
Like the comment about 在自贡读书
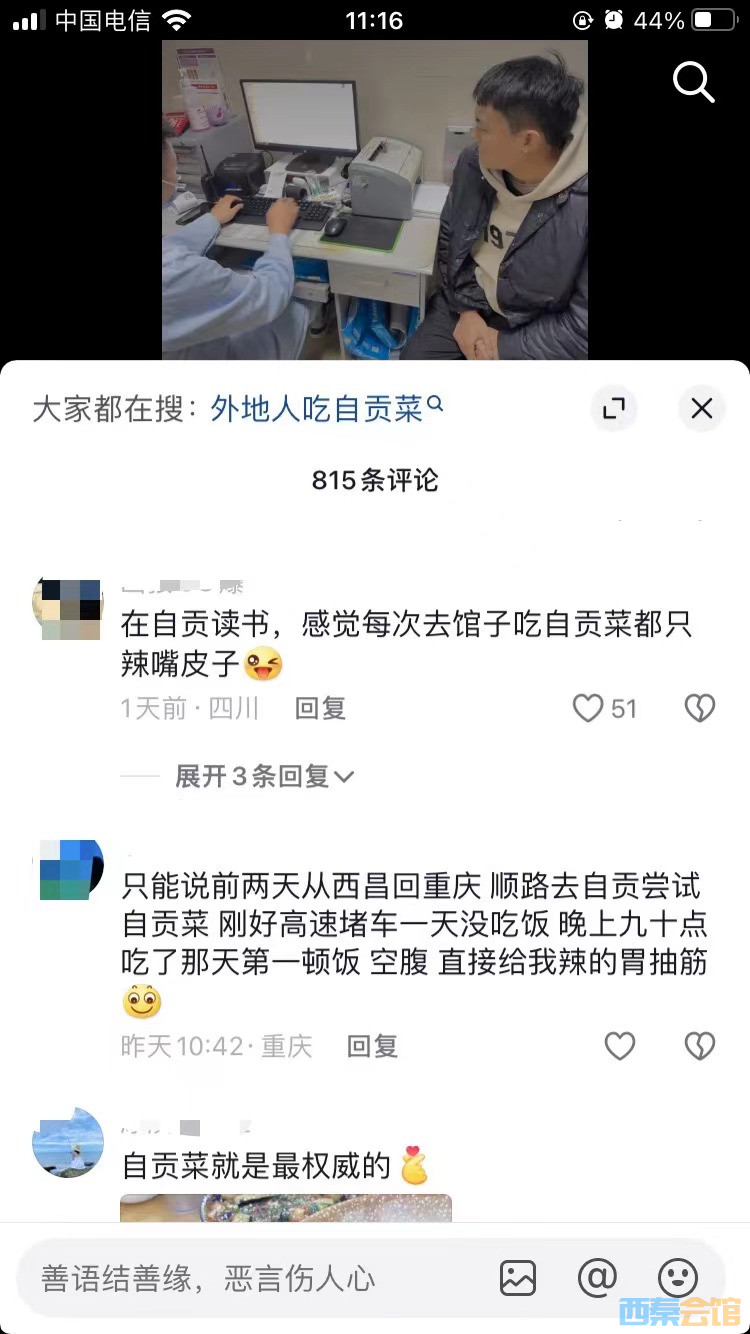[588, 709]
